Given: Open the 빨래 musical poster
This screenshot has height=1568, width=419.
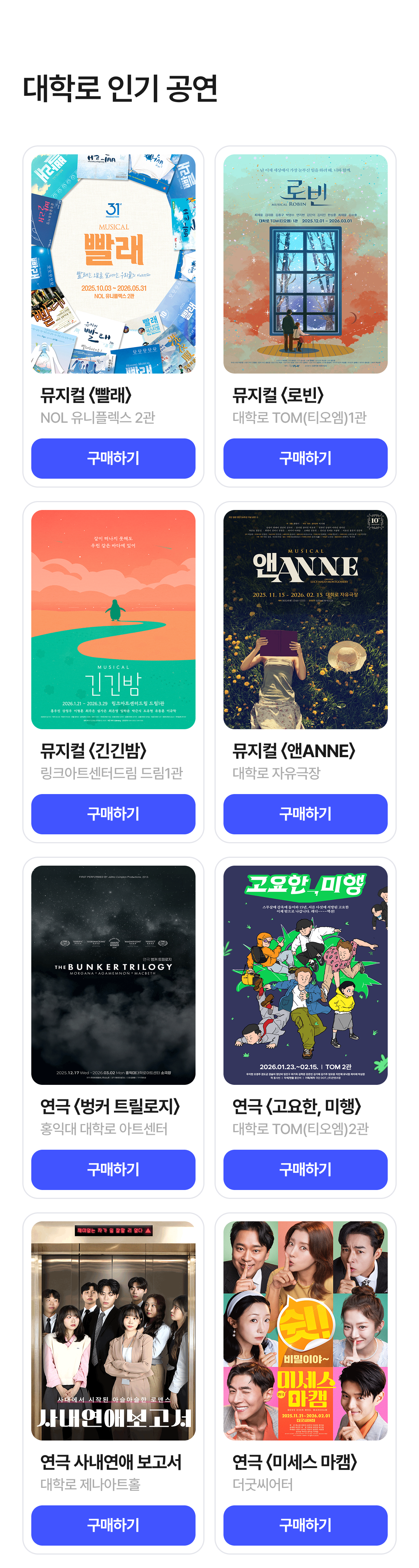Looking at the screenshot, I should (x=113, y=264).
